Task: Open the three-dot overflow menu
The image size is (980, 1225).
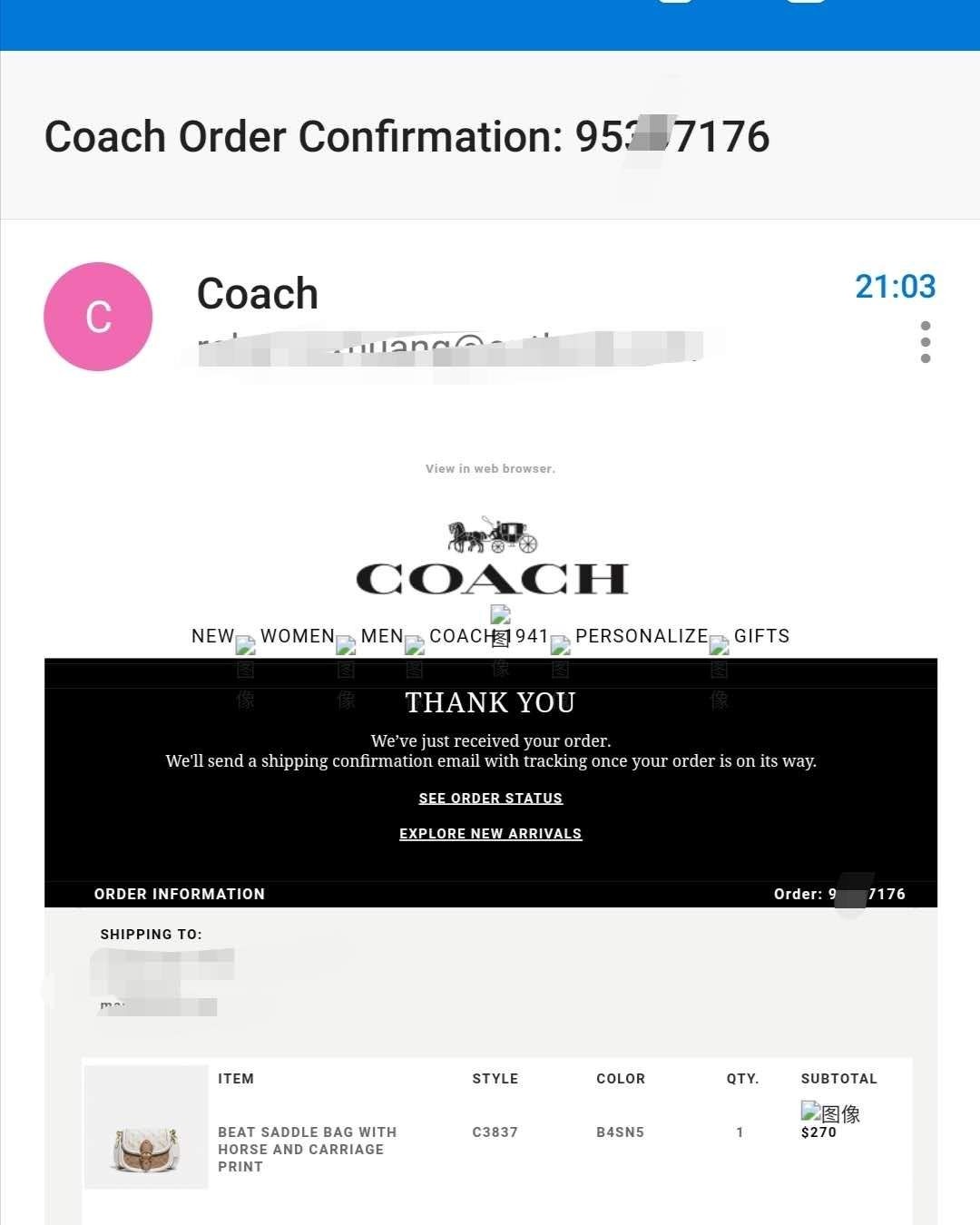Action: [926, 341]
